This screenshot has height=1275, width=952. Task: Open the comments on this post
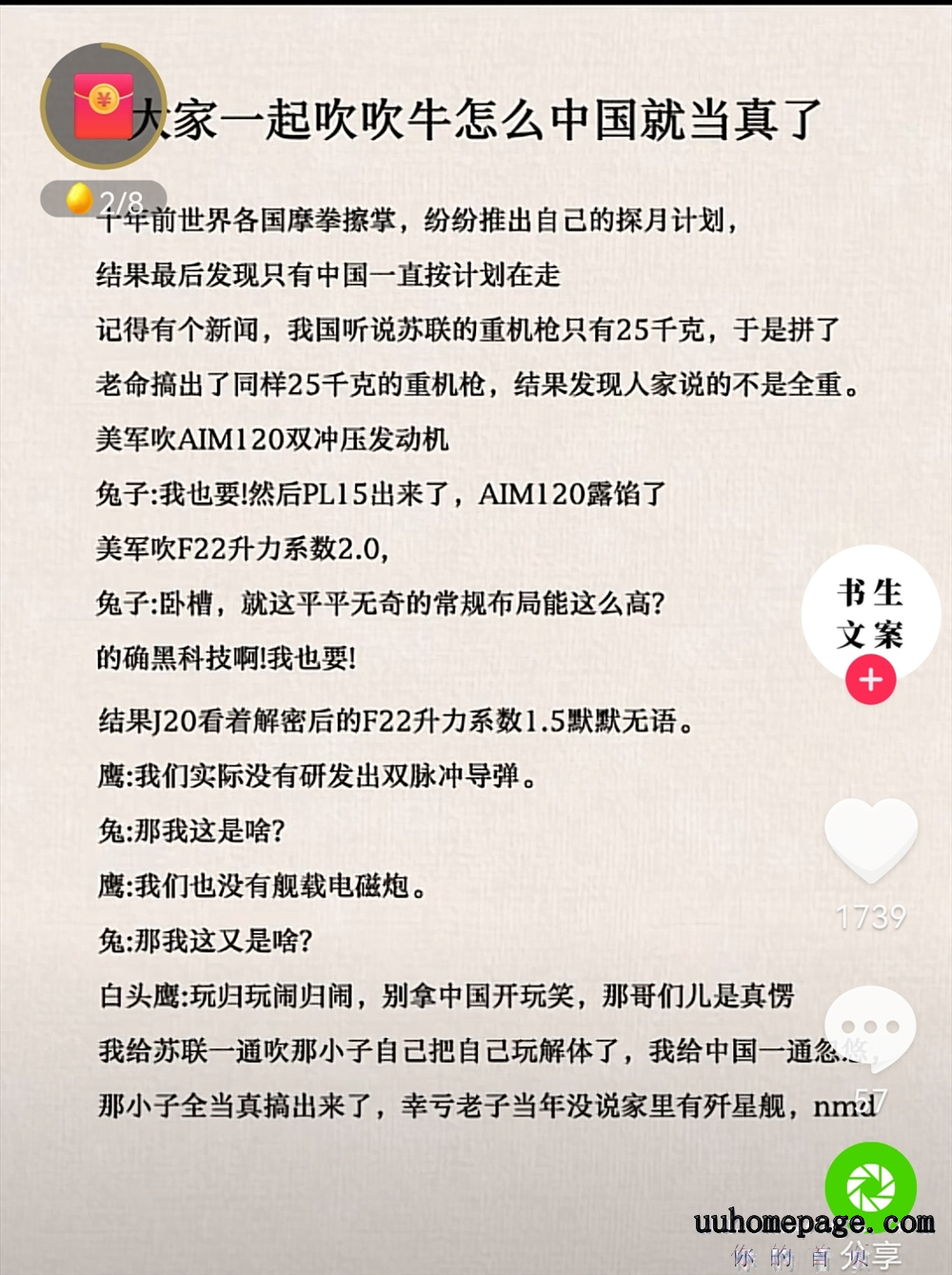[x=870, y=1028]
